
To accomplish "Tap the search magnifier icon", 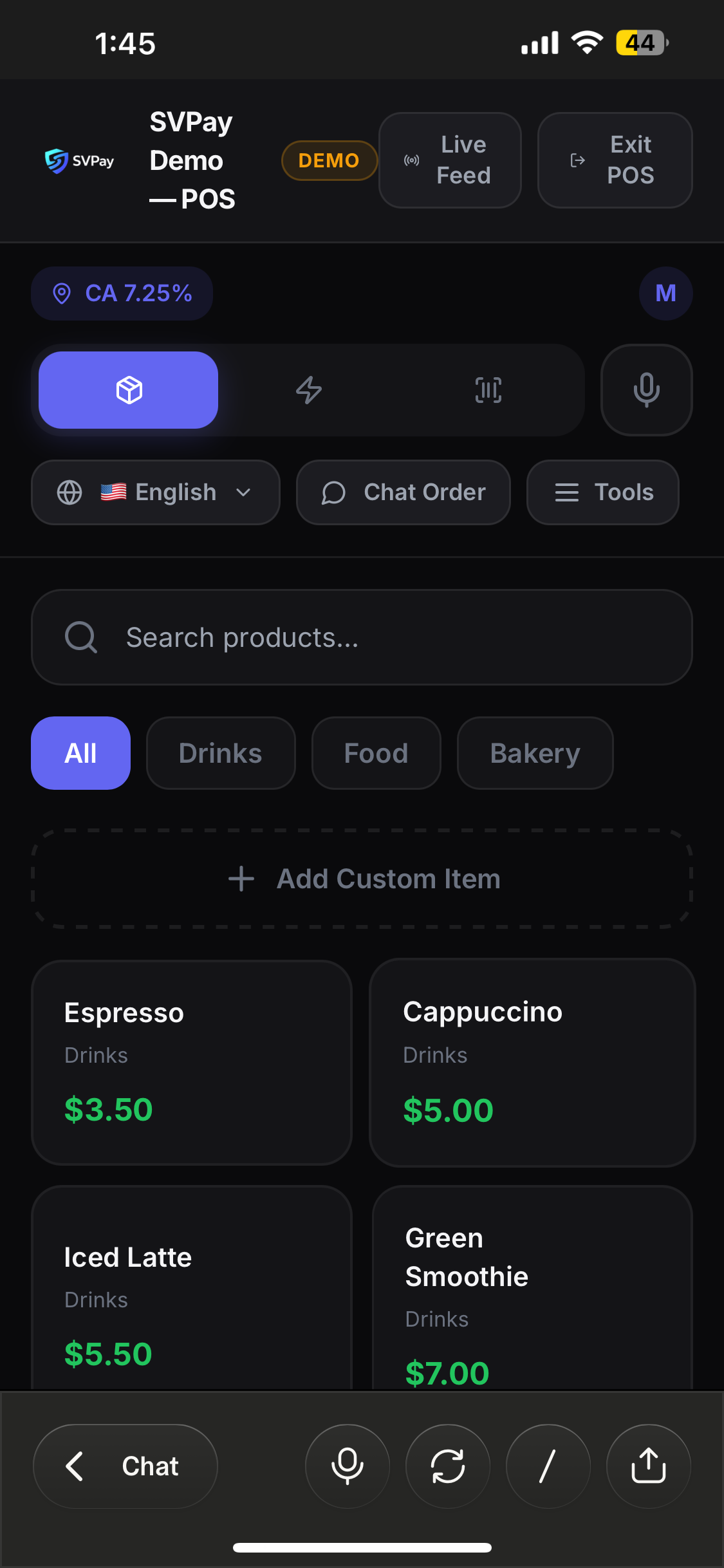I will [x=80, y=637].
